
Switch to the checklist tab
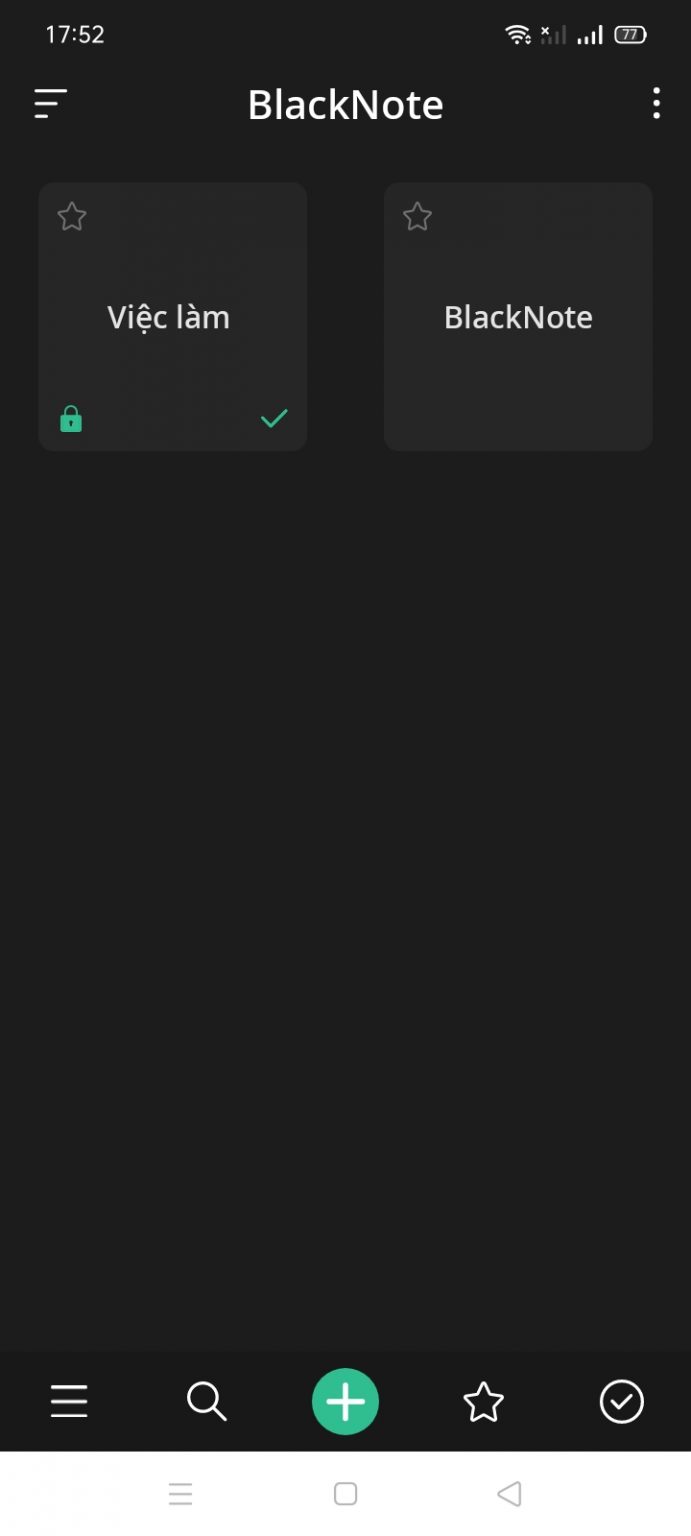click(x=621, y=1401)
